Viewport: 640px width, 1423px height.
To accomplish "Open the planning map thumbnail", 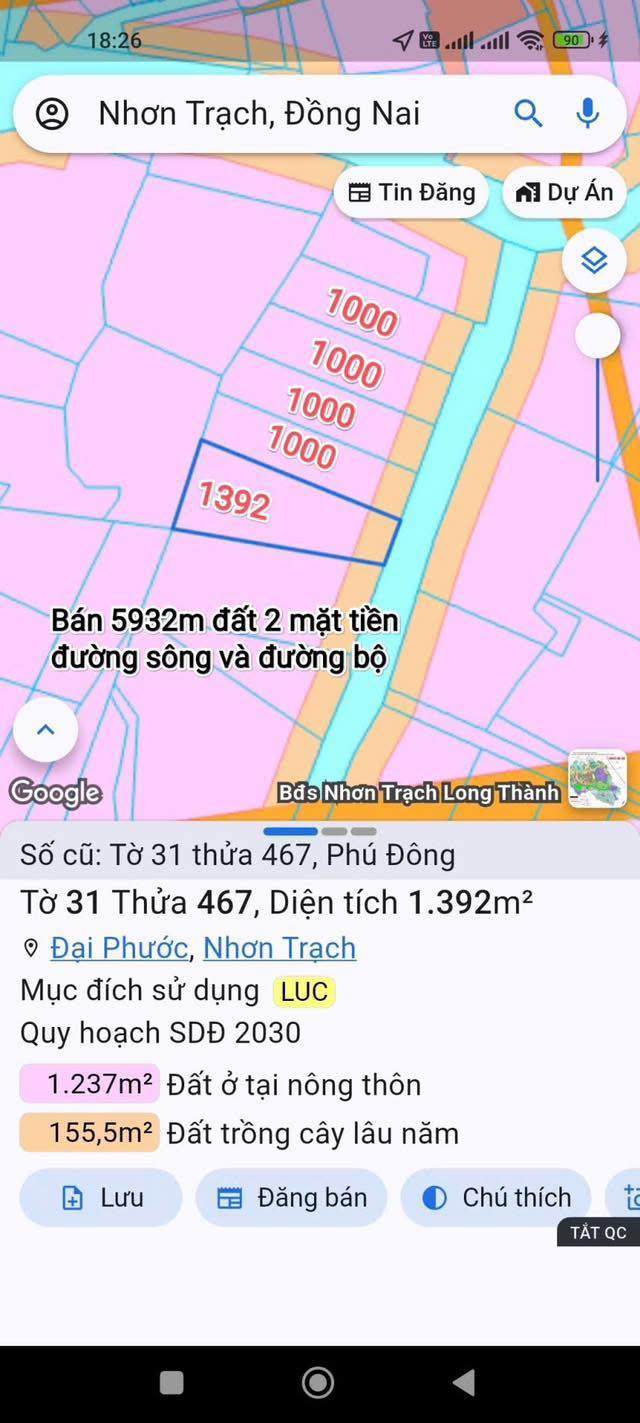I will click(x=597, y=779).
